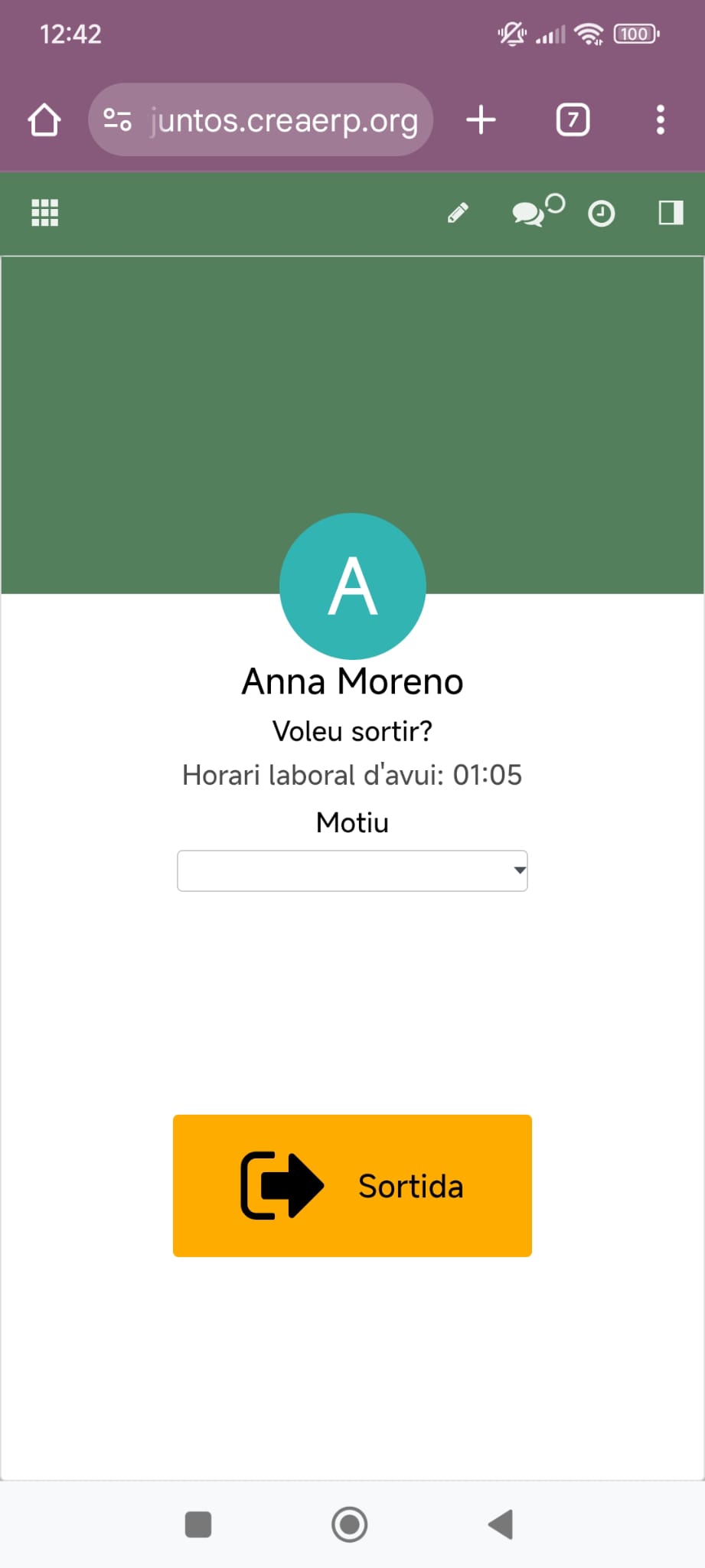Expand the Motiu dropdown
This screenshot has height=1568, width=705.
pos(352,871)
